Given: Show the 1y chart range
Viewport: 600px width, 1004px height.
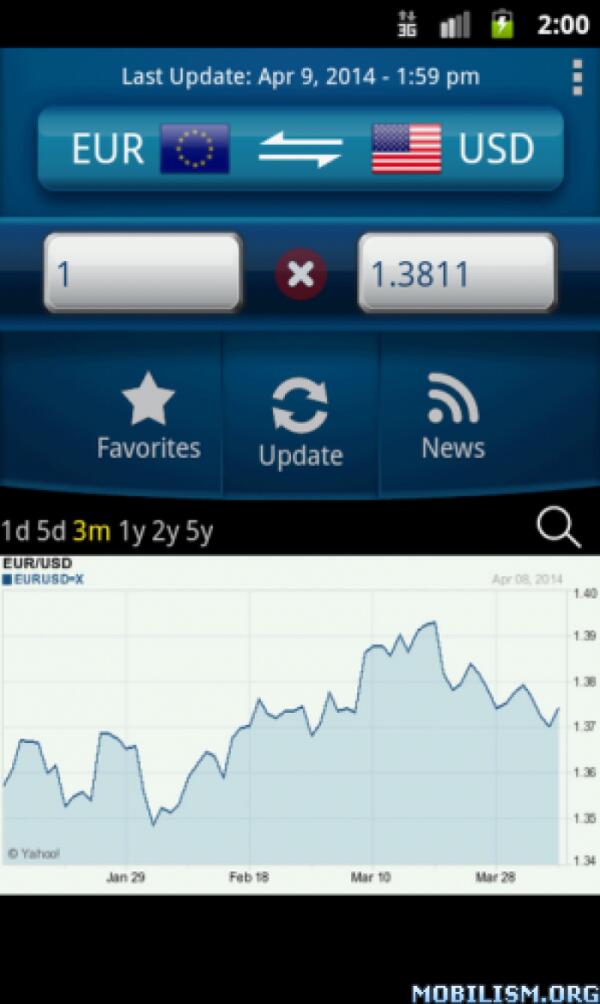Looking at the screenshot, I should click(x=131, y=531).
